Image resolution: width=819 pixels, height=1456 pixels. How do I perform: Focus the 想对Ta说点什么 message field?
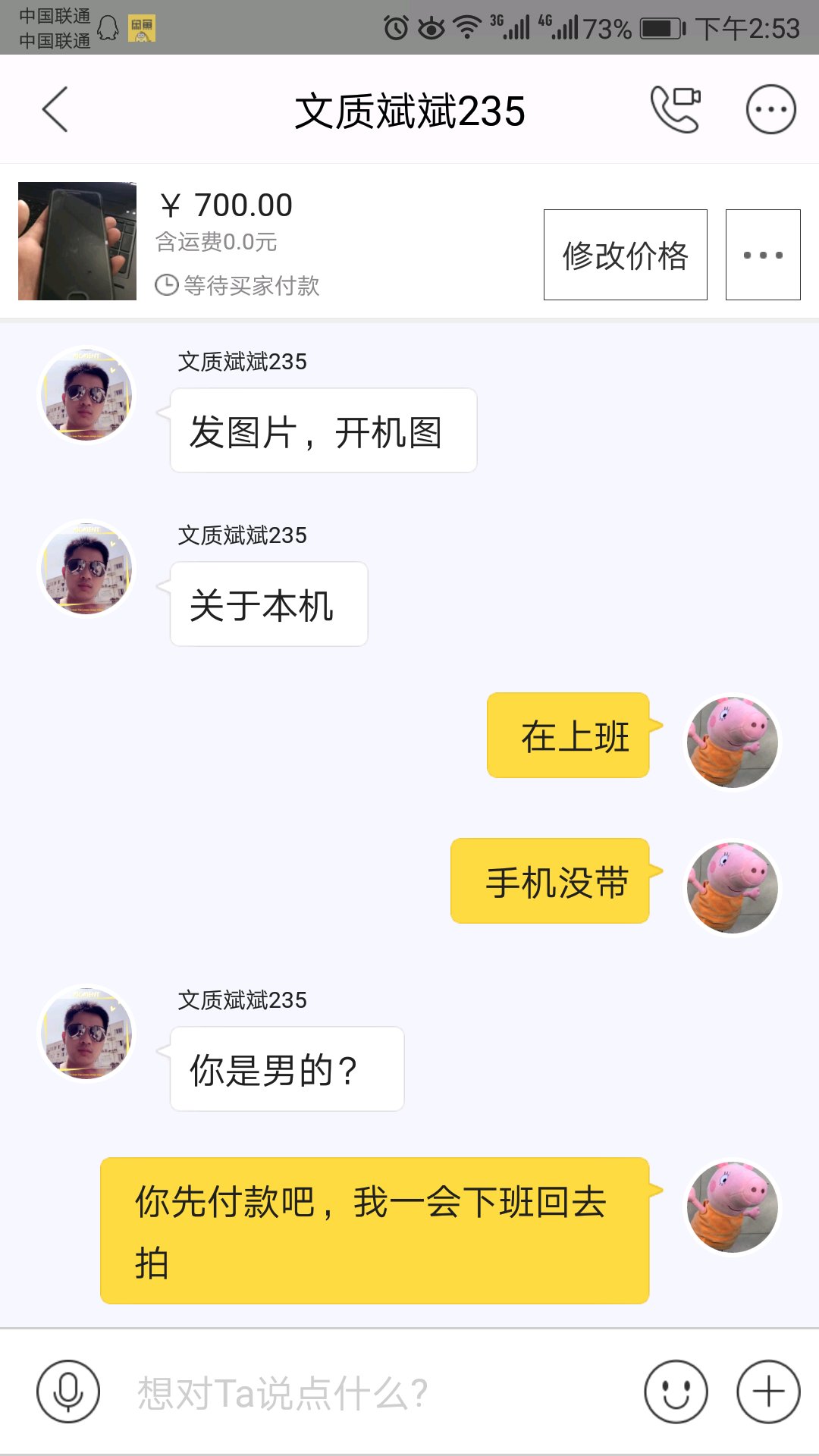coord(364,1393)
